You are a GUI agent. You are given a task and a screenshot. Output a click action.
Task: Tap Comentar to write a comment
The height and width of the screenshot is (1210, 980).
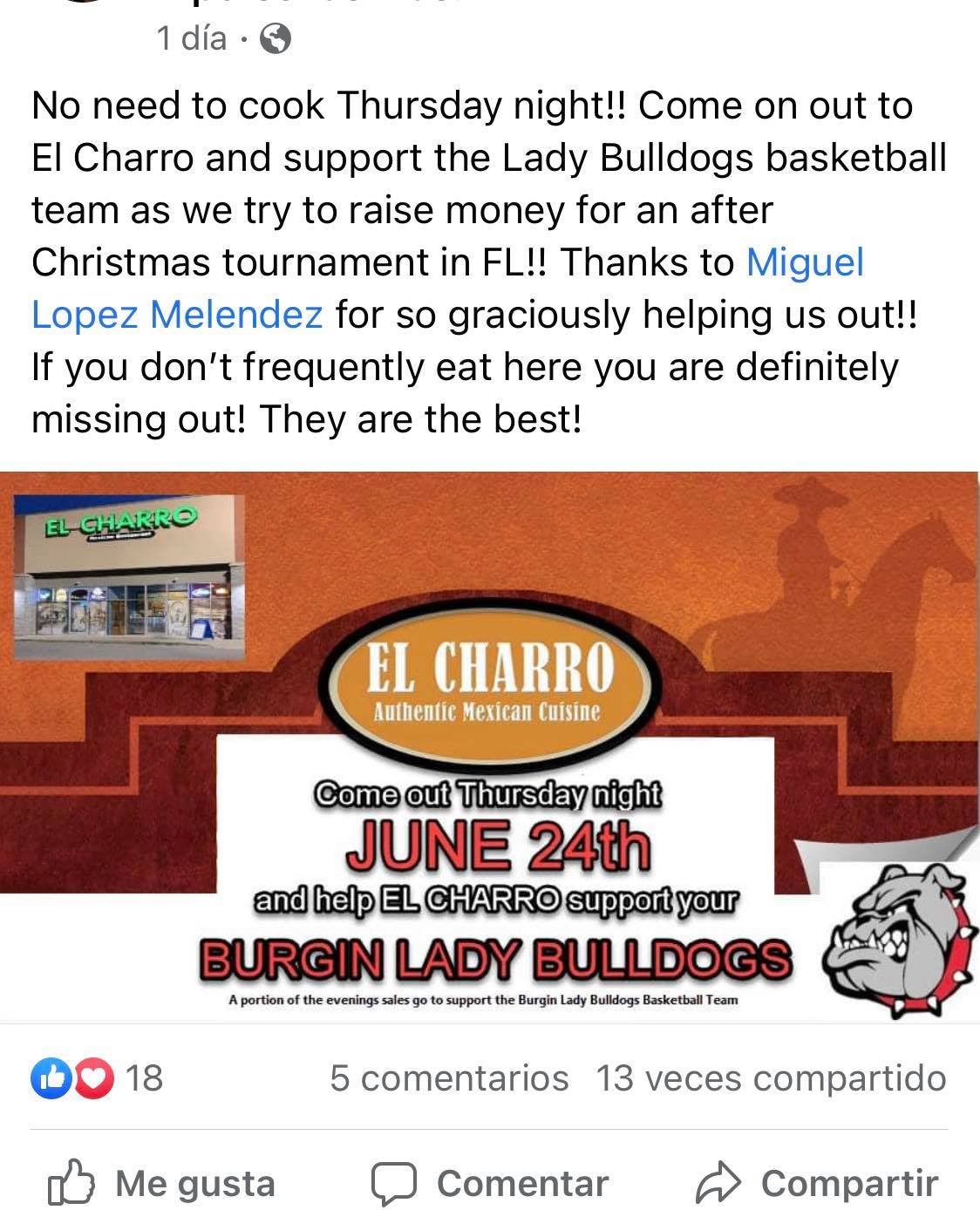(x=490, y=1183)
